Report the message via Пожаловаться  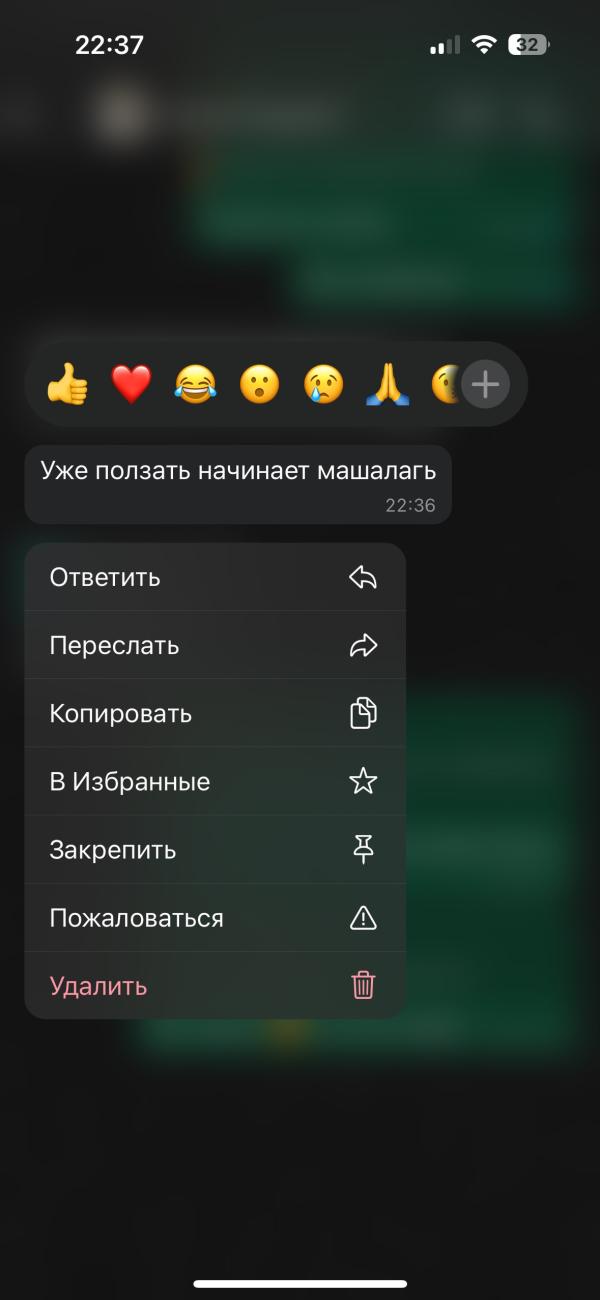coord(215,917)
